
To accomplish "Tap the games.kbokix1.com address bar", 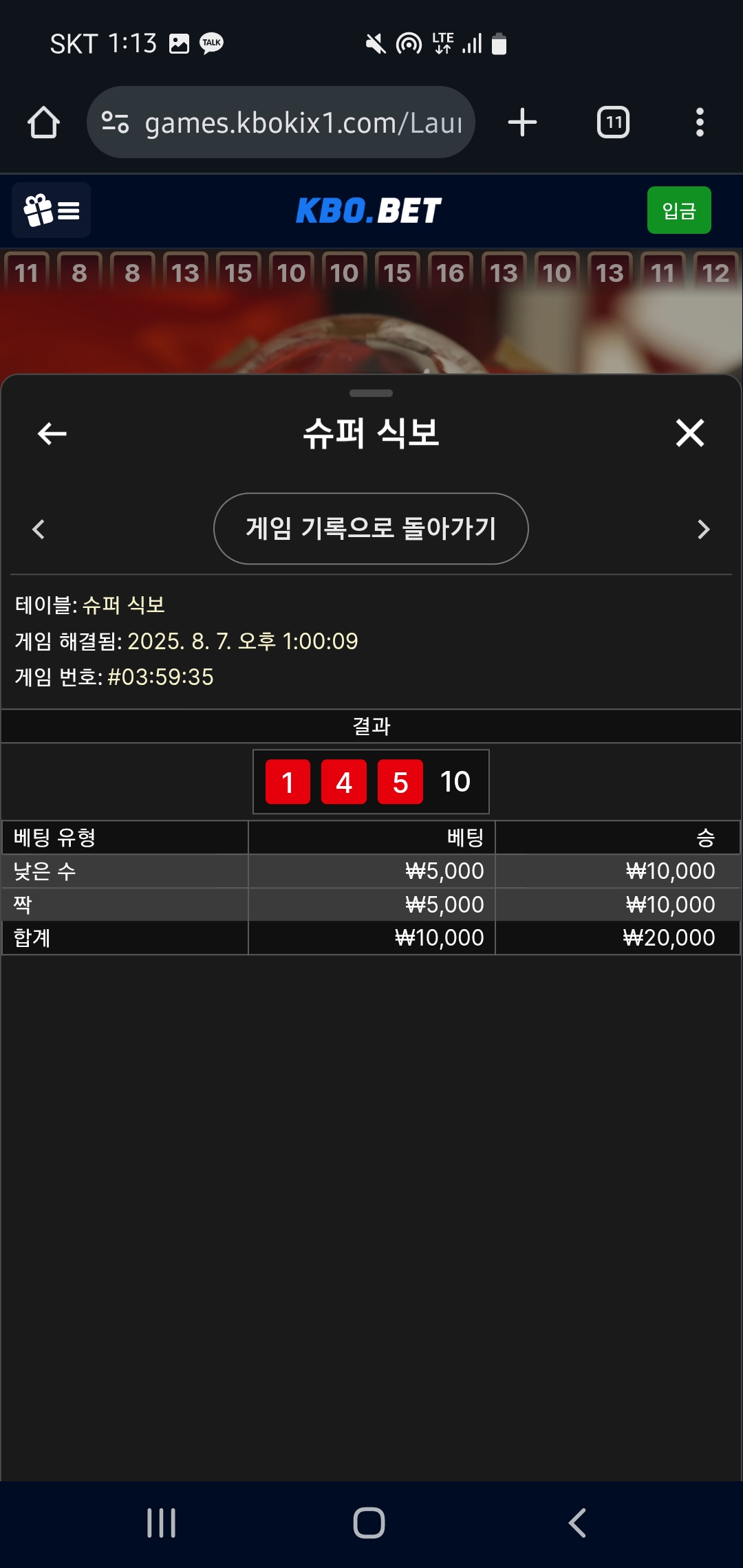I will (281, 122).
